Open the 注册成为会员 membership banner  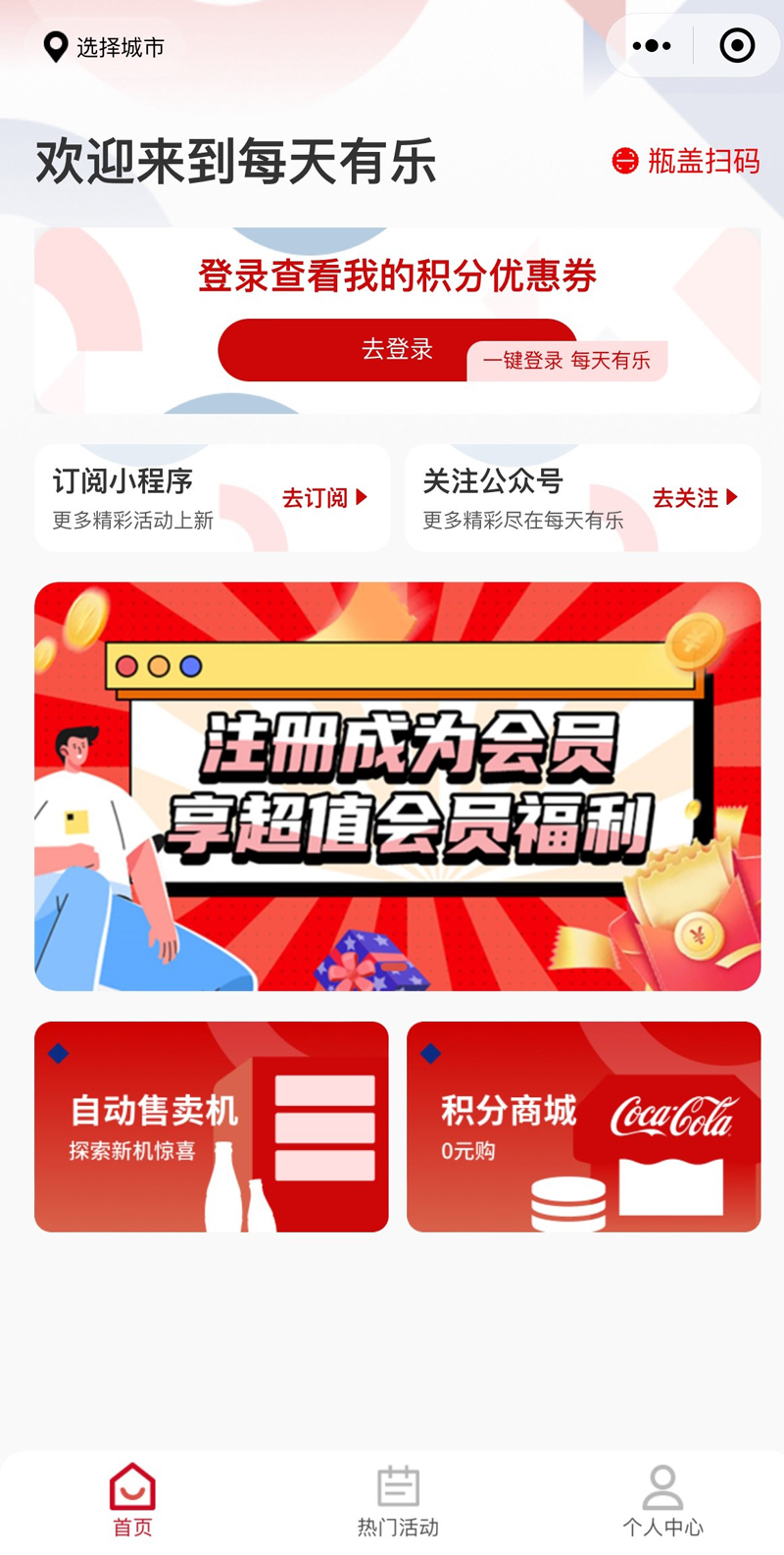397,785
